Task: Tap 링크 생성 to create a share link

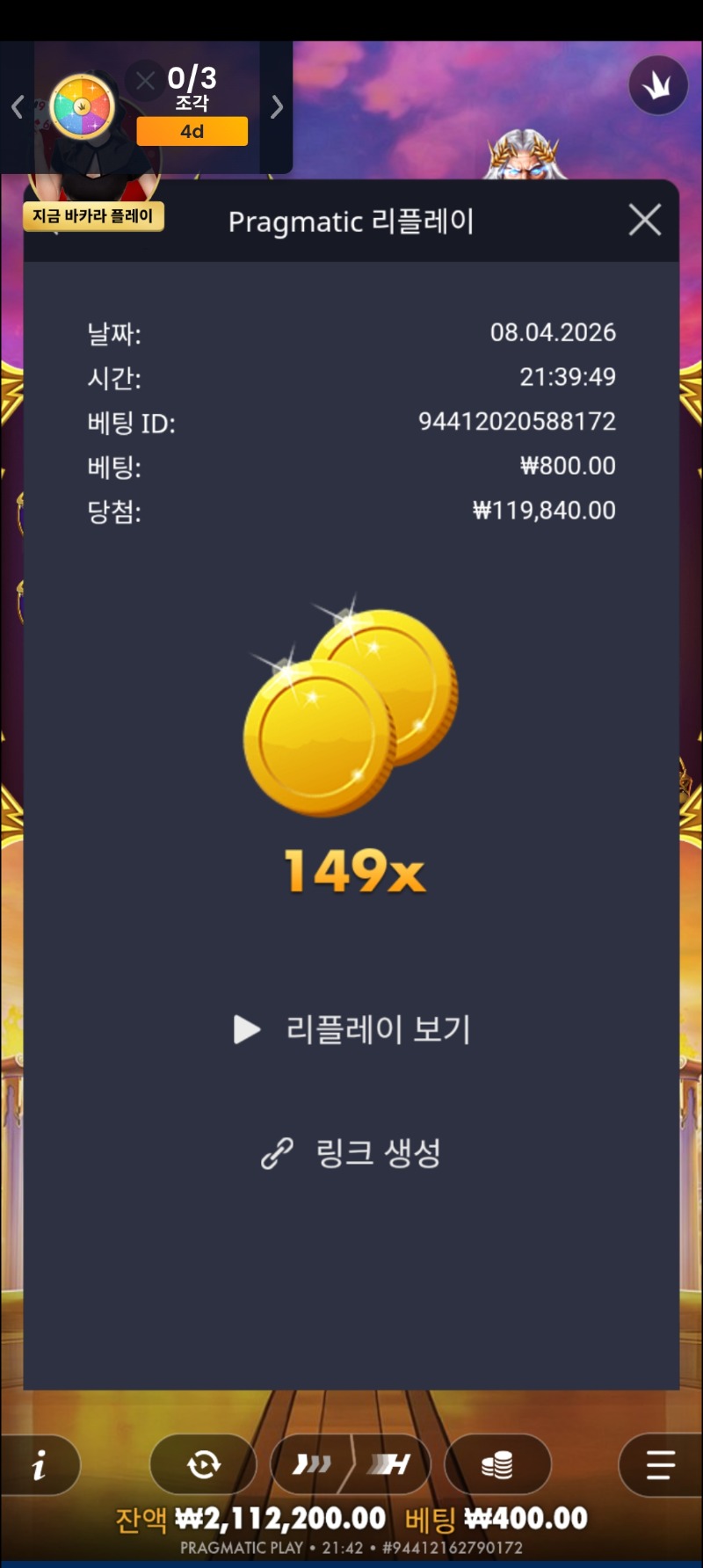Action: click(x=351, y=1152)
